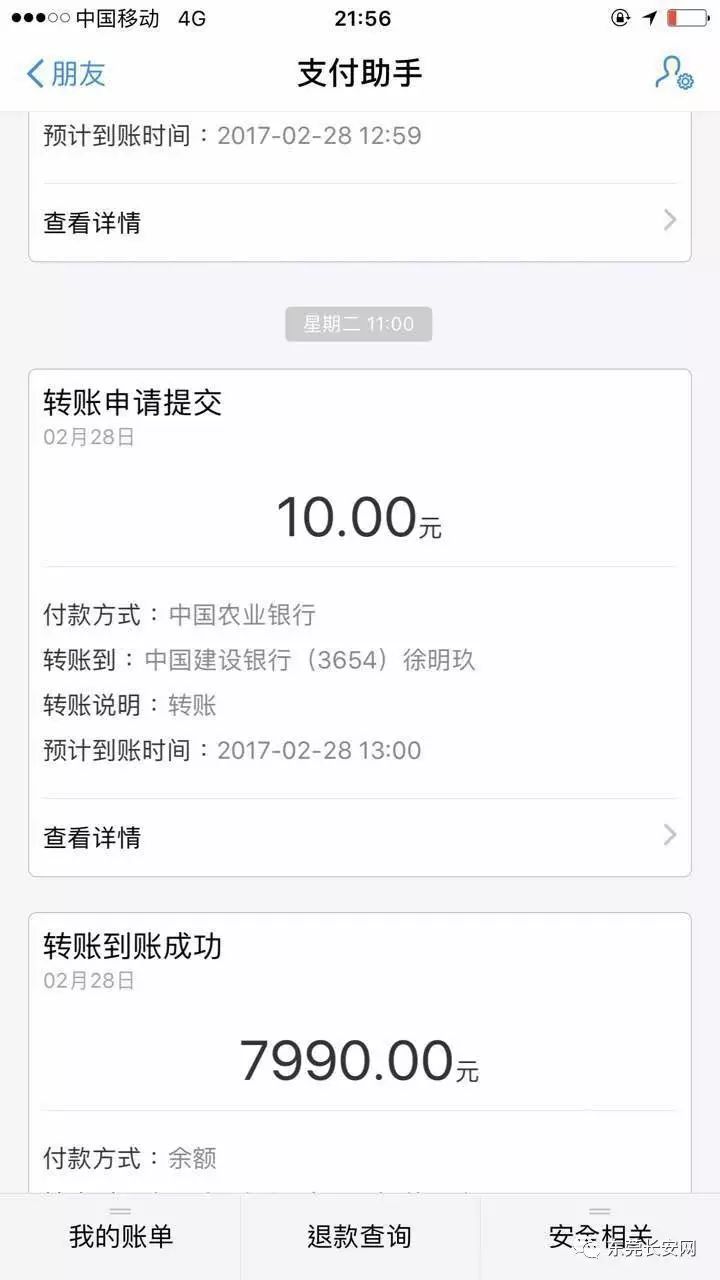Open the profile settings icon top right
The image size is (720, 1280).
[x=676, y=74]
